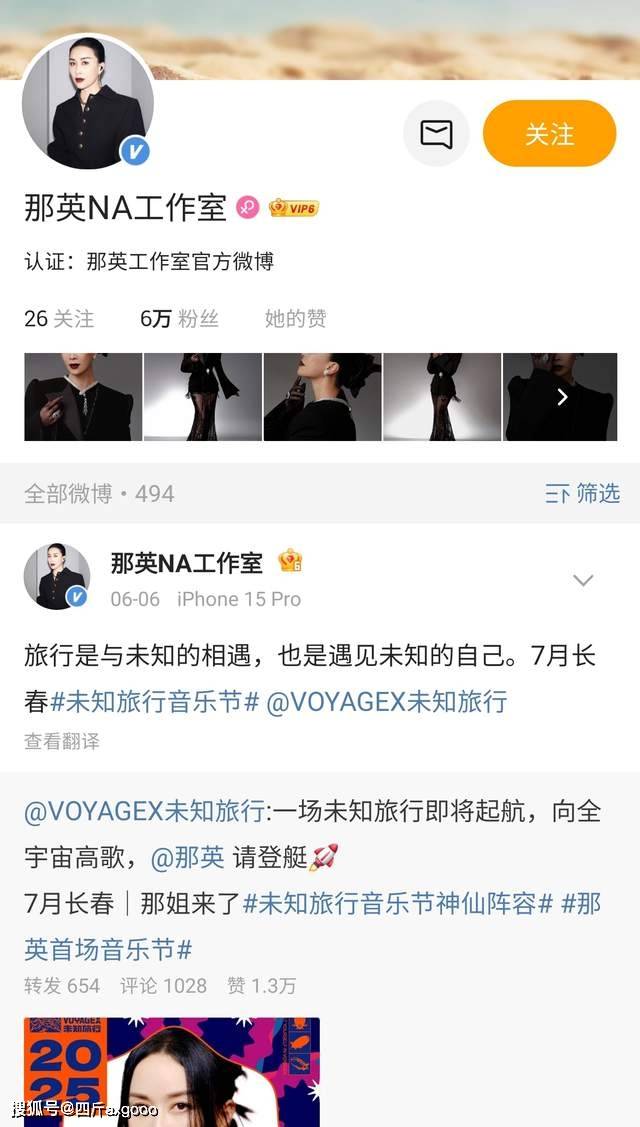Viewport: 640px width, 1127px height.
Task: Open the private message envelope icon
Action: (x=436, y=133)
